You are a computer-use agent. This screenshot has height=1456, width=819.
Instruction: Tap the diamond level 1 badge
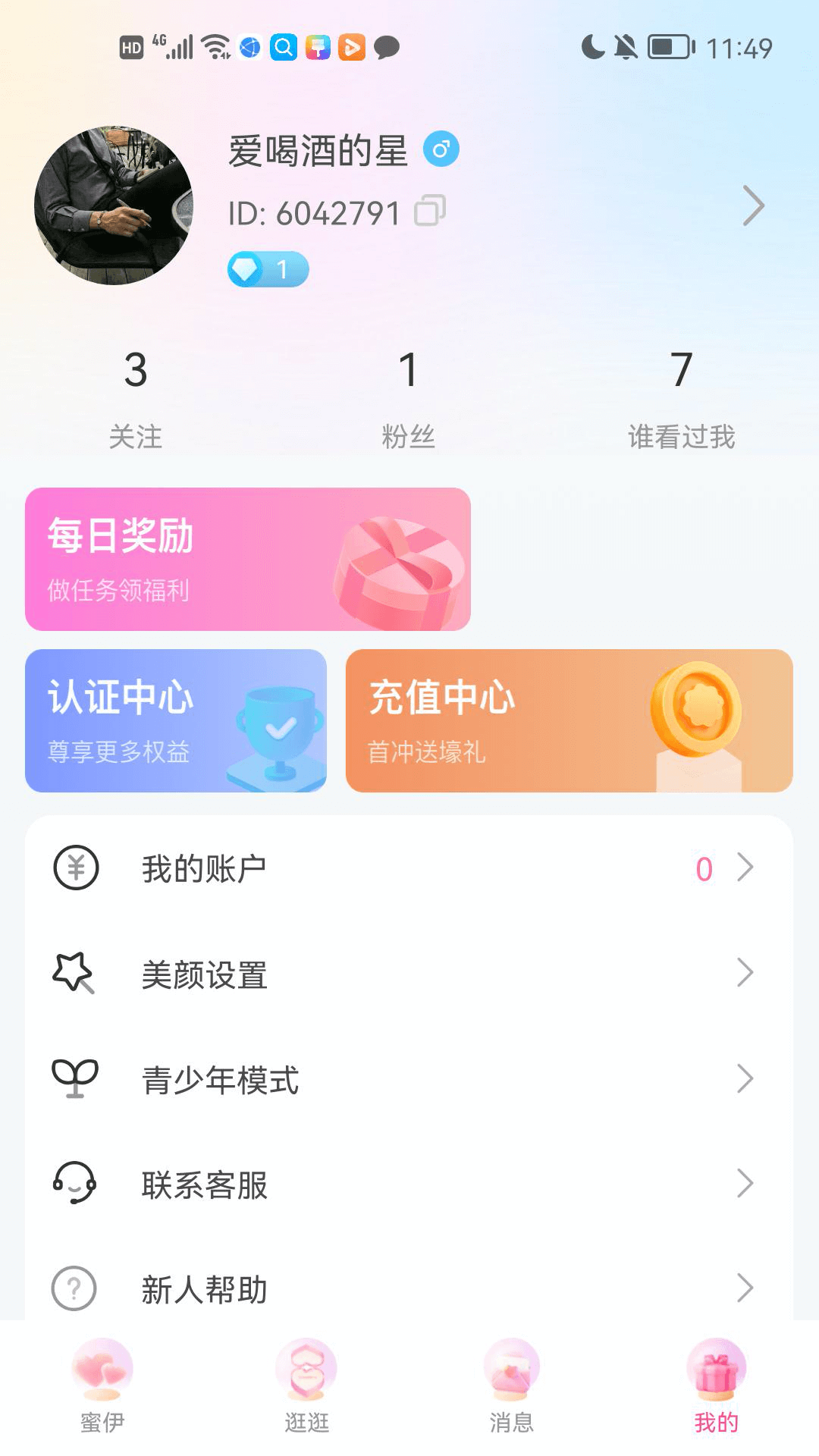(268, 268)
